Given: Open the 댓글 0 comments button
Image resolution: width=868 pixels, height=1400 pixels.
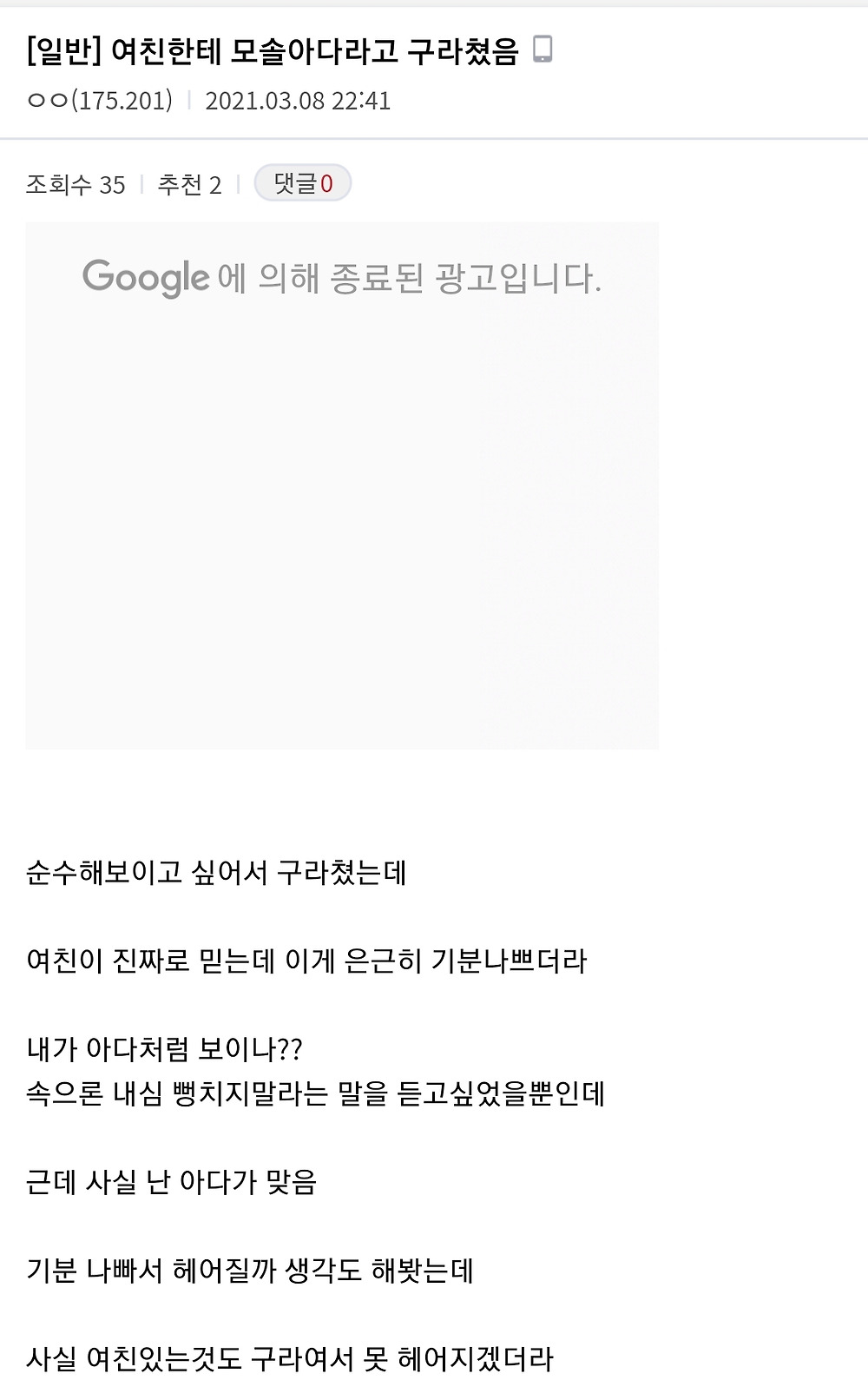Looking at the screenshot, I should tap(303, 183).
